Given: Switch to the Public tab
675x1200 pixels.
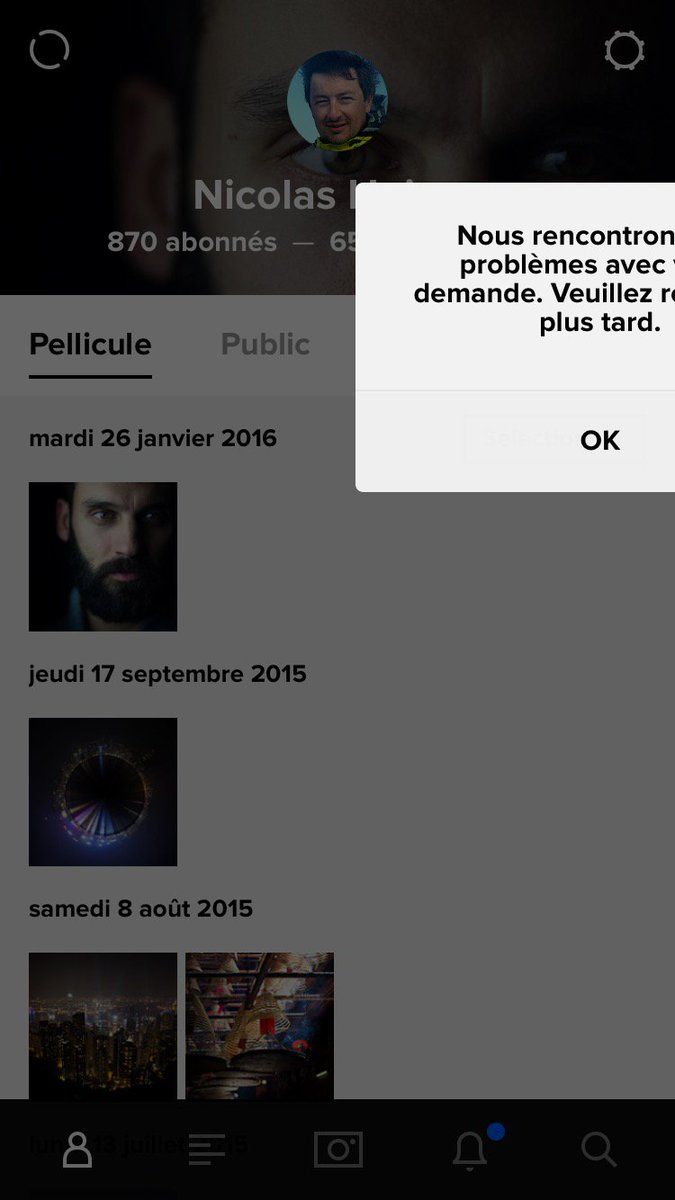Looking at the screenshot, I should [x=265, y=344].
